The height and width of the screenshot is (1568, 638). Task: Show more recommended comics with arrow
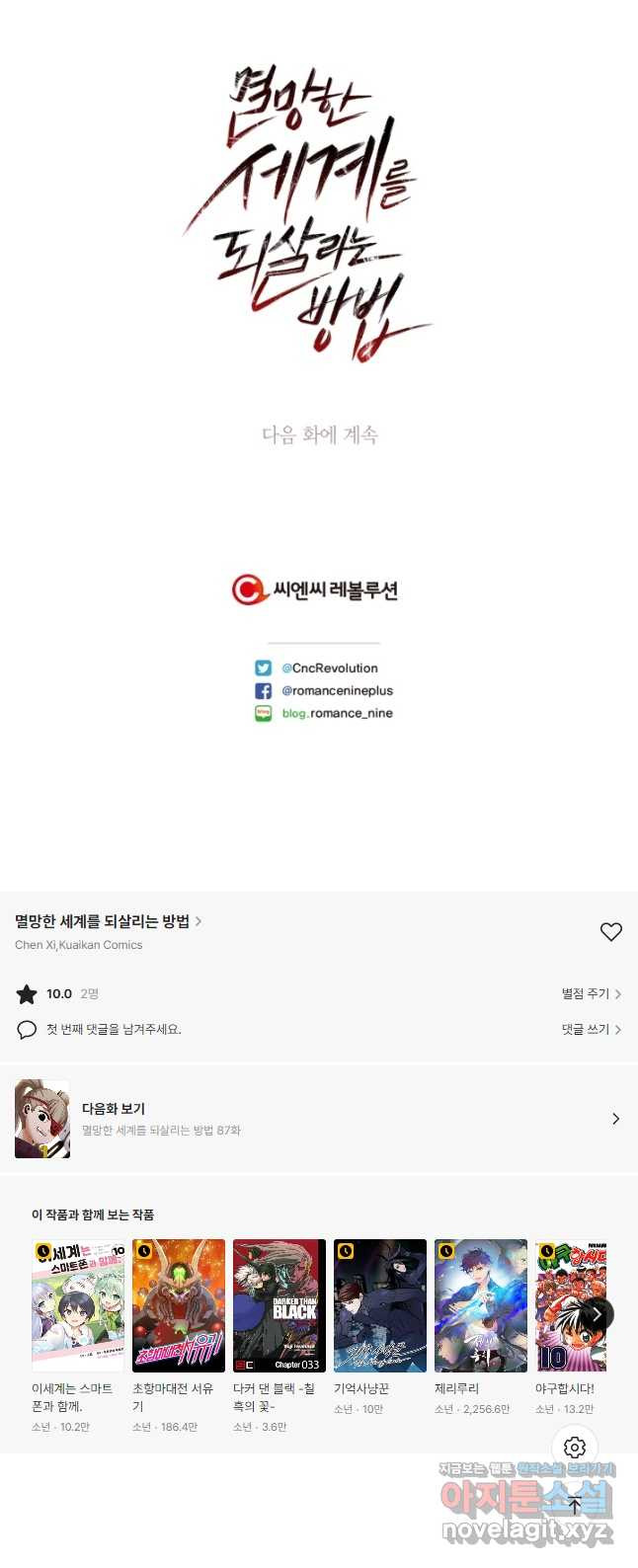[x=598, y=1314]
